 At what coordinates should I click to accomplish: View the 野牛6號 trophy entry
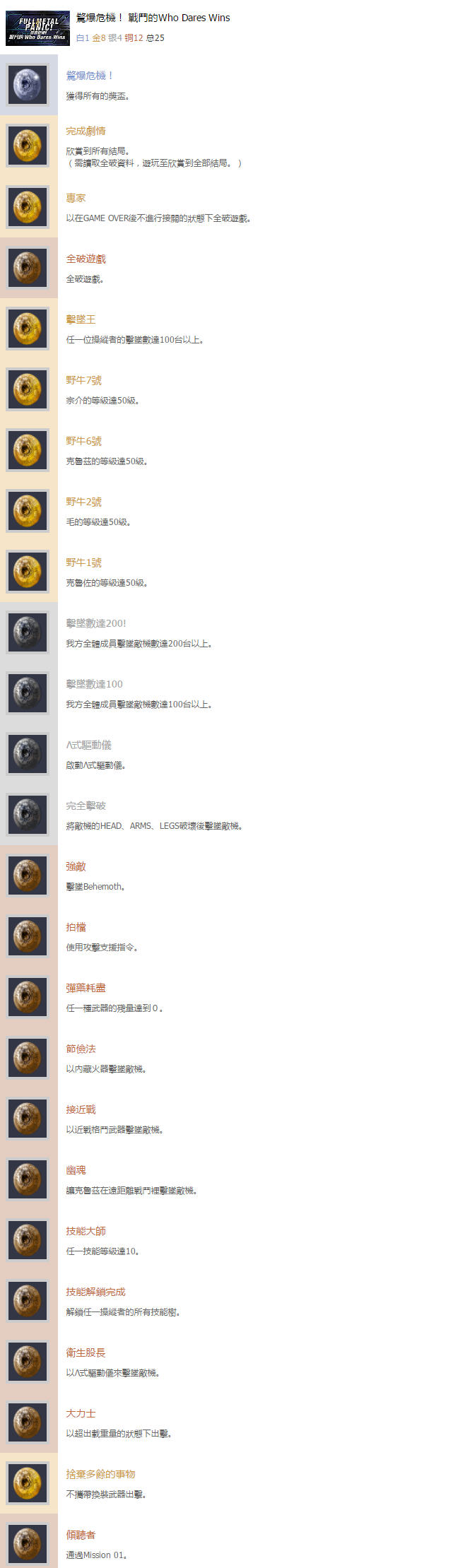83,441
